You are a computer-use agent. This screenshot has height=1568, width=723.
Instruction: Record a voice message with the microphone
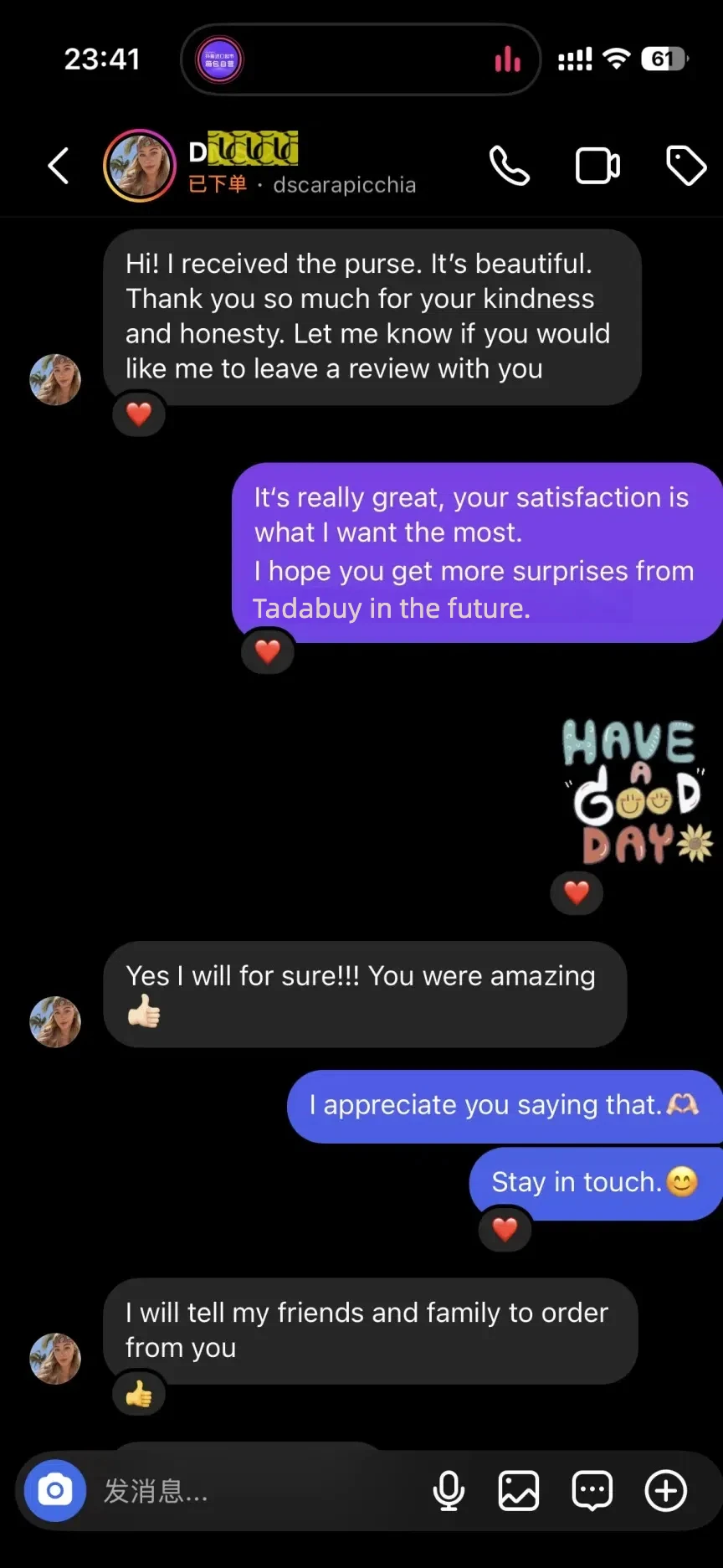pos(449,1491)
